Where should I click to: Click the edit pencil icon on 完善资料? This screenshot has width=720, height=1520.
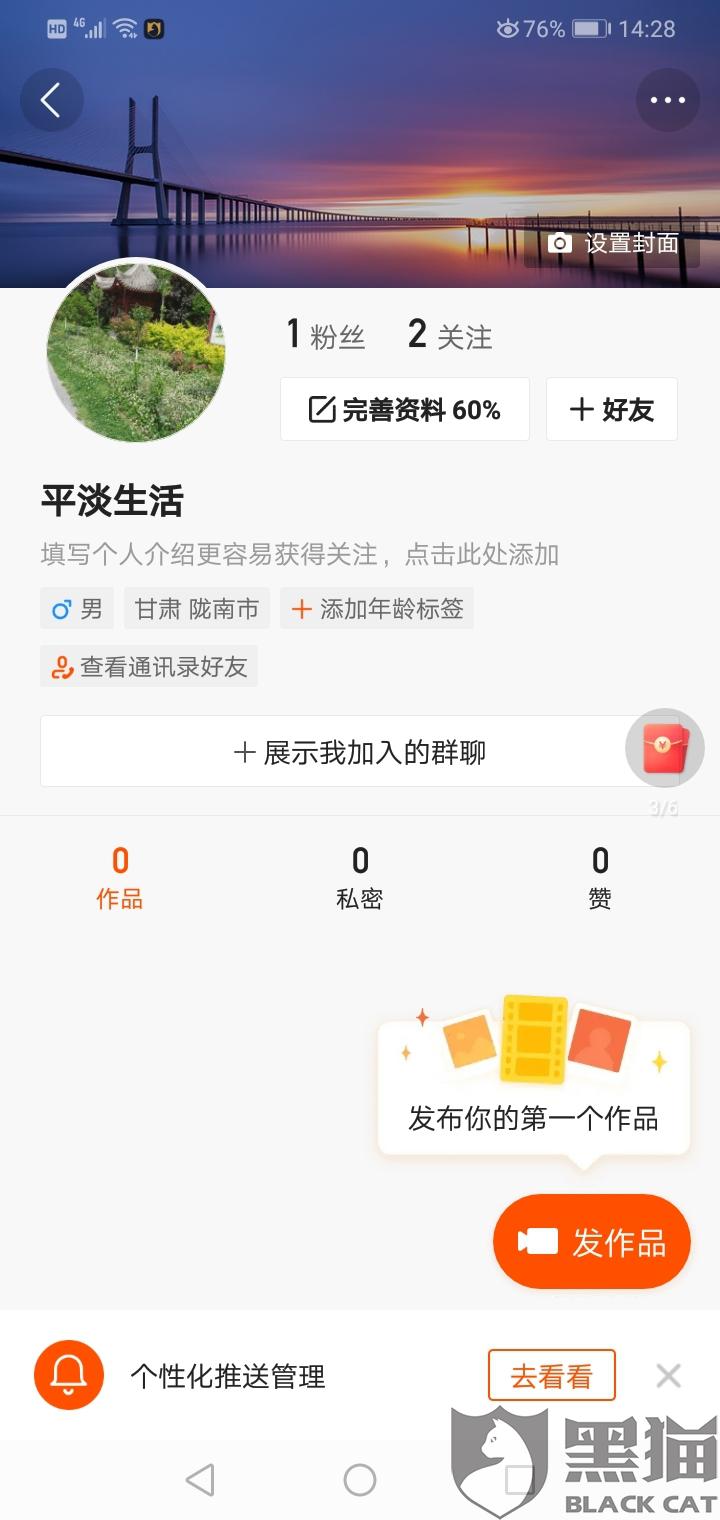coord(321,408)
